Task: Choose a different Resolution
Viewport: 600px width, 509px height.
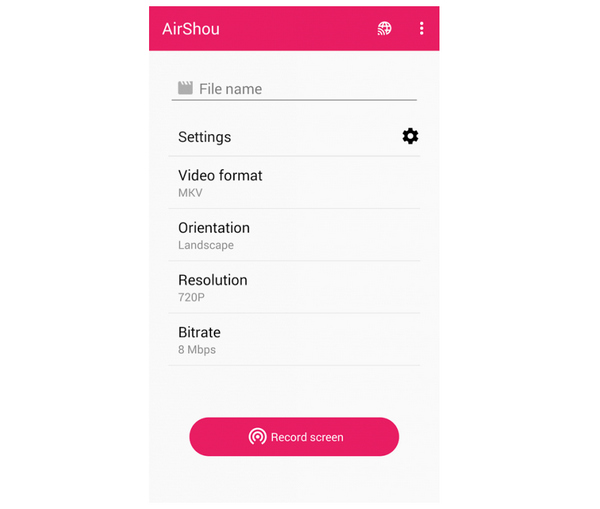Action: pos(294,287)
